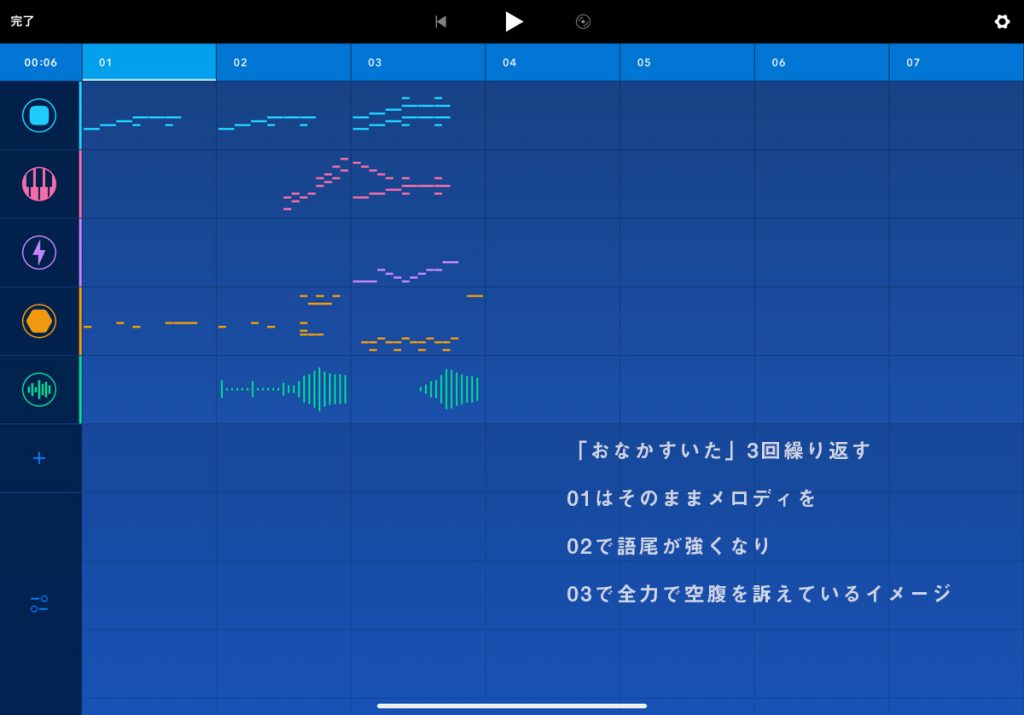Open the settings gear
Viewport: 1024px width, 715px height.
1002,22
